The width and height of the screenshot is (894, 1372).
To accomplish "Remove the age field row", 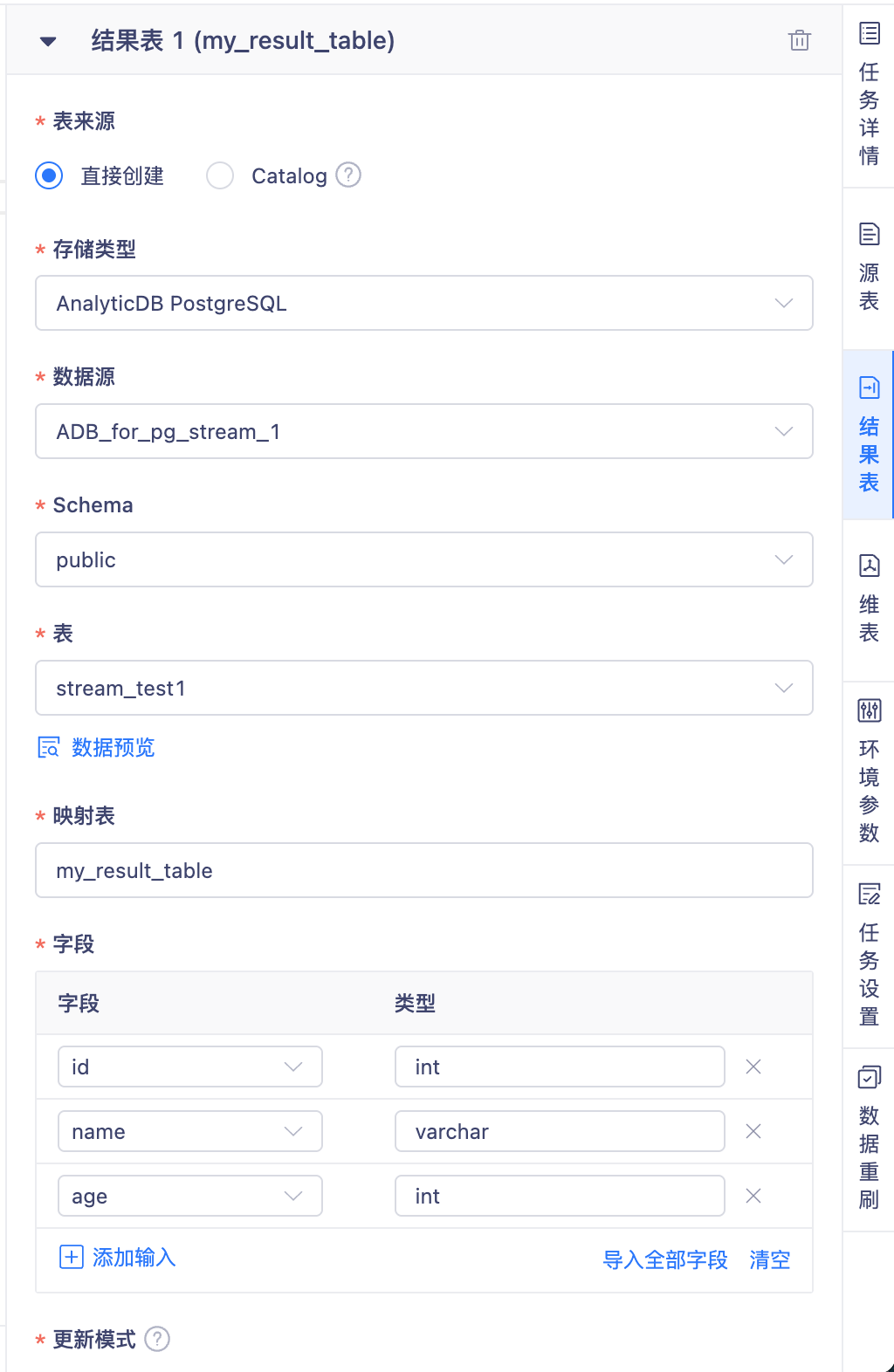I will pos(753,1196).
